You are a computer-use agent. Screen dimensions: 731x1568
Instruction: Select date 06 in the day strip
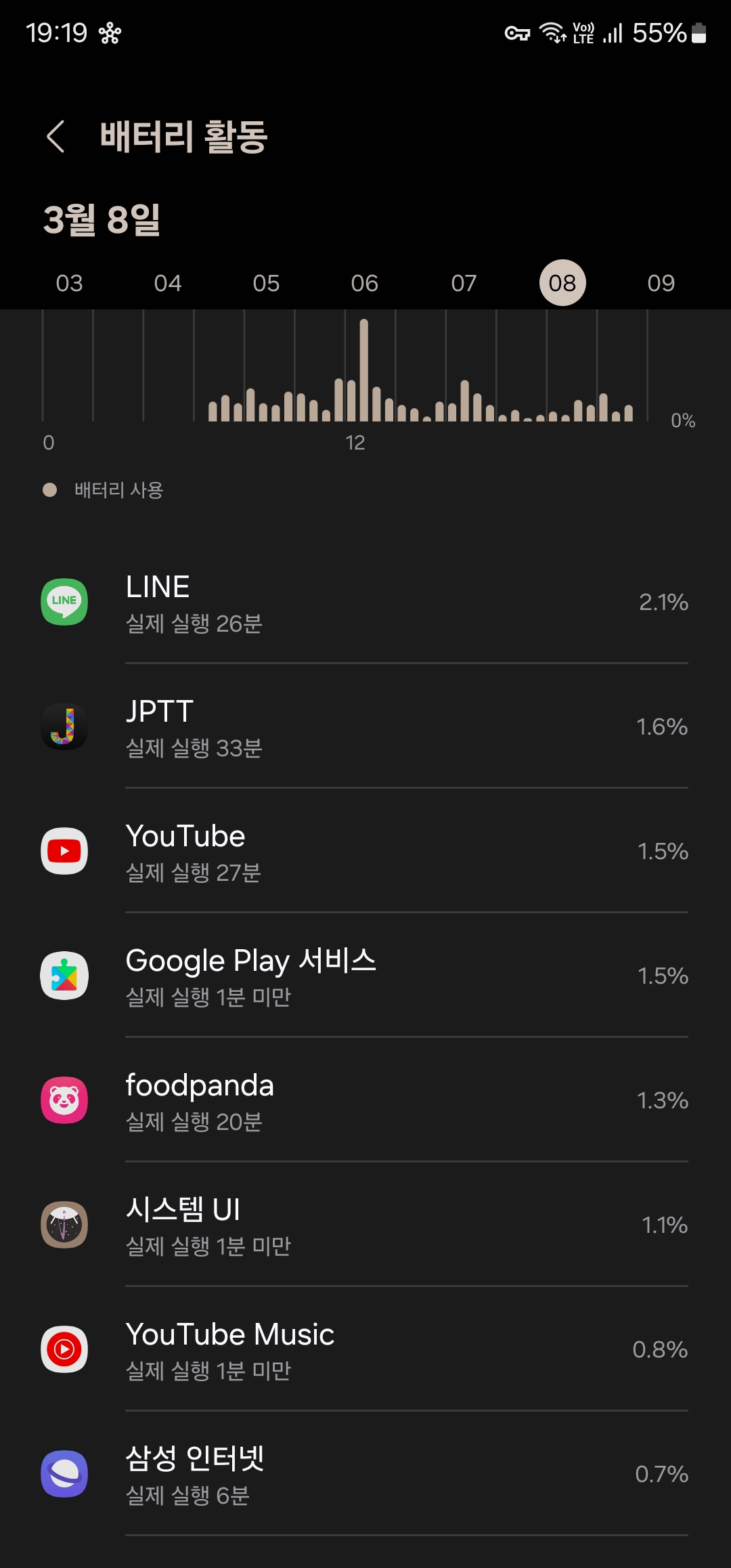point(365,283)
